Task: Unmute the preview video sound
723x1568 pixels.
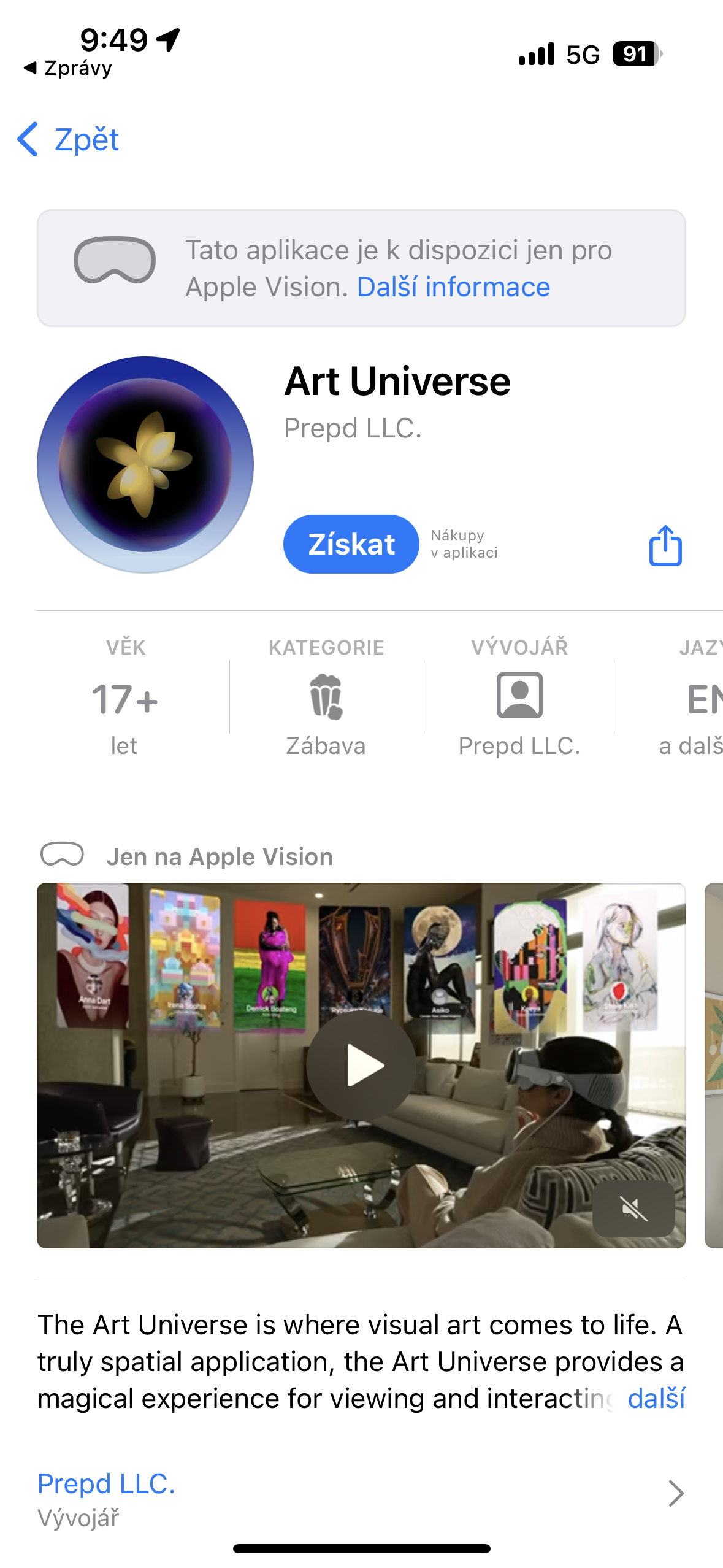Action: point(633,1209)
